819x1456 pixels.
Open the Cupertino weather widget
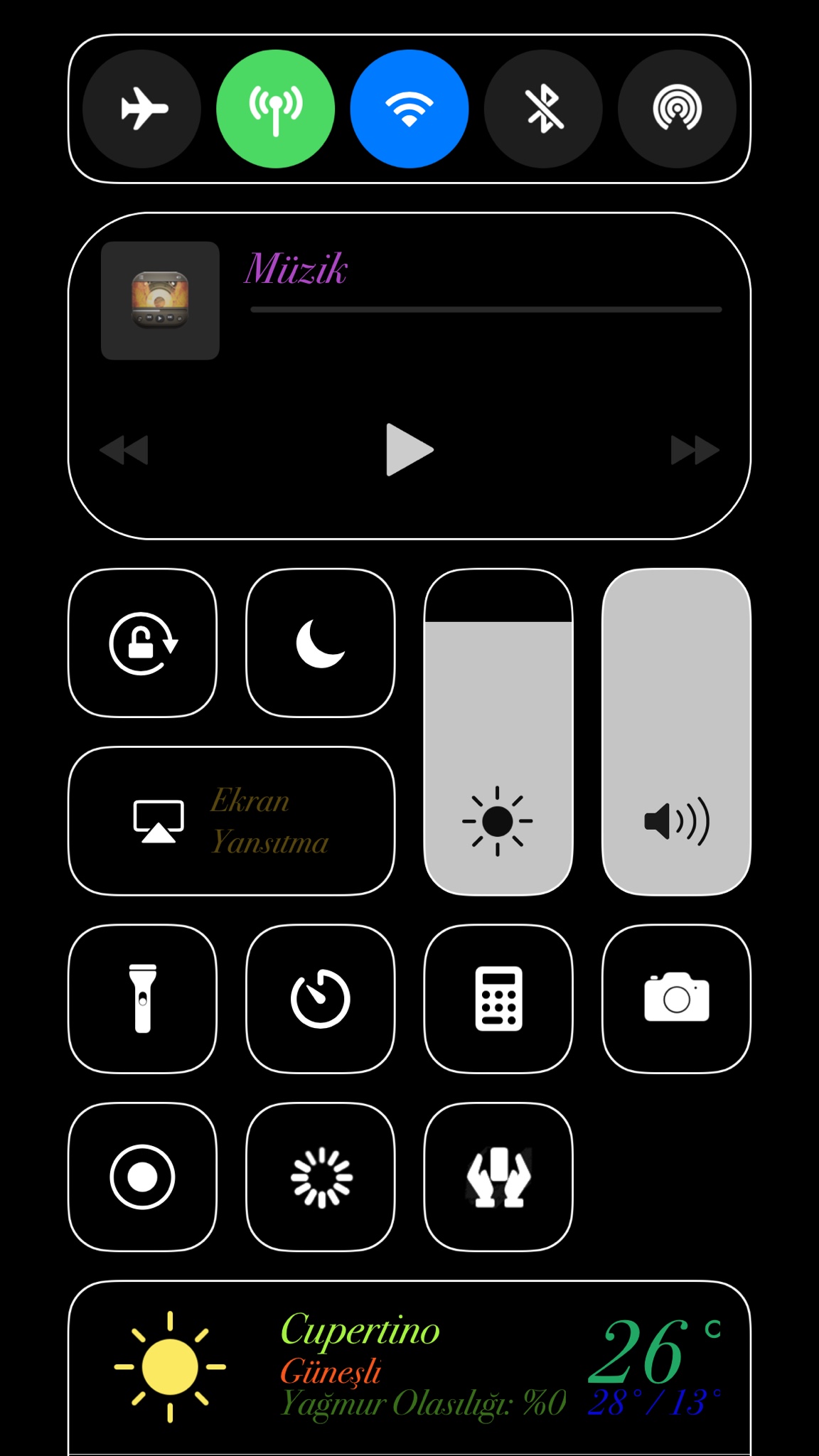(x=409, y=1366)
